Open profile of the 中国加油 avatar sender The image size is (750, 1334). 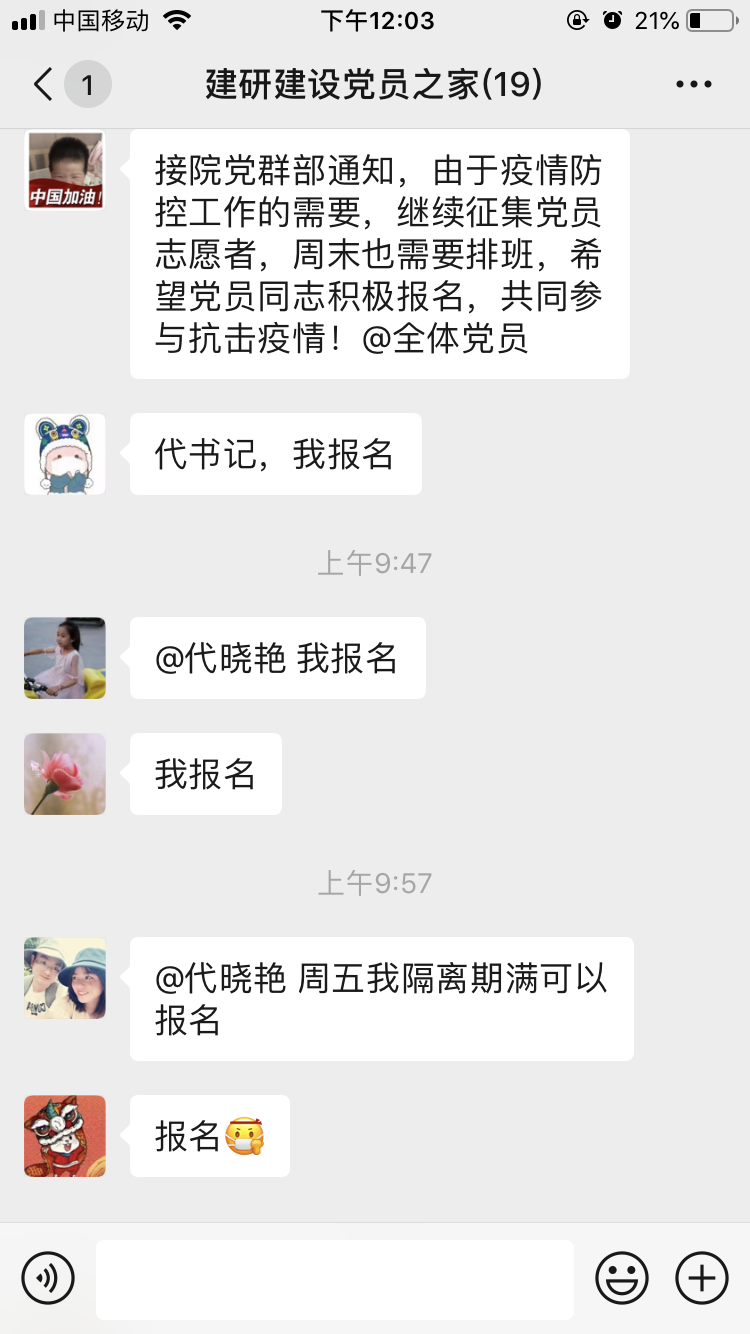[65, 170]
